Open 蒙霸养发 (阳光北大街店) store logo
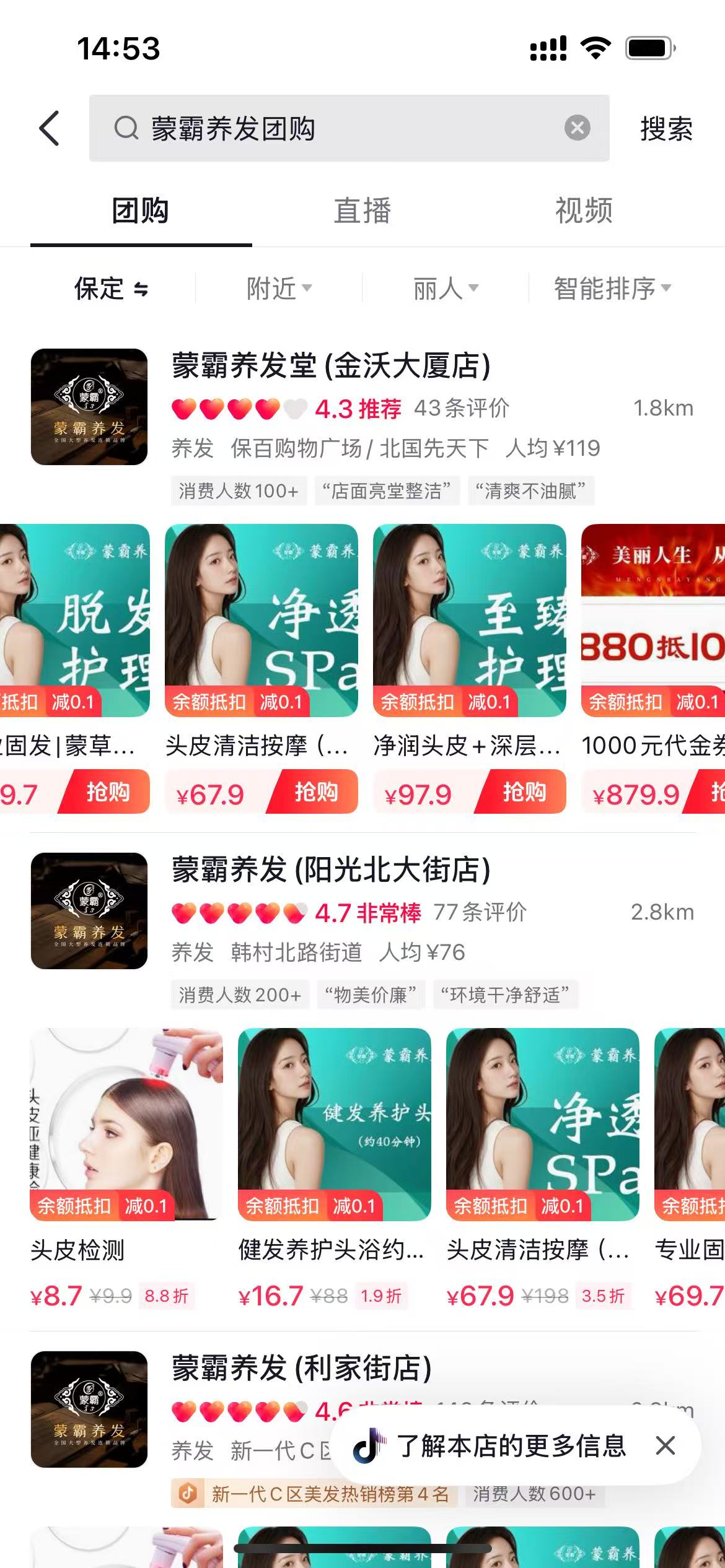This screenshot has width=725, height=1568. [89, 910]
